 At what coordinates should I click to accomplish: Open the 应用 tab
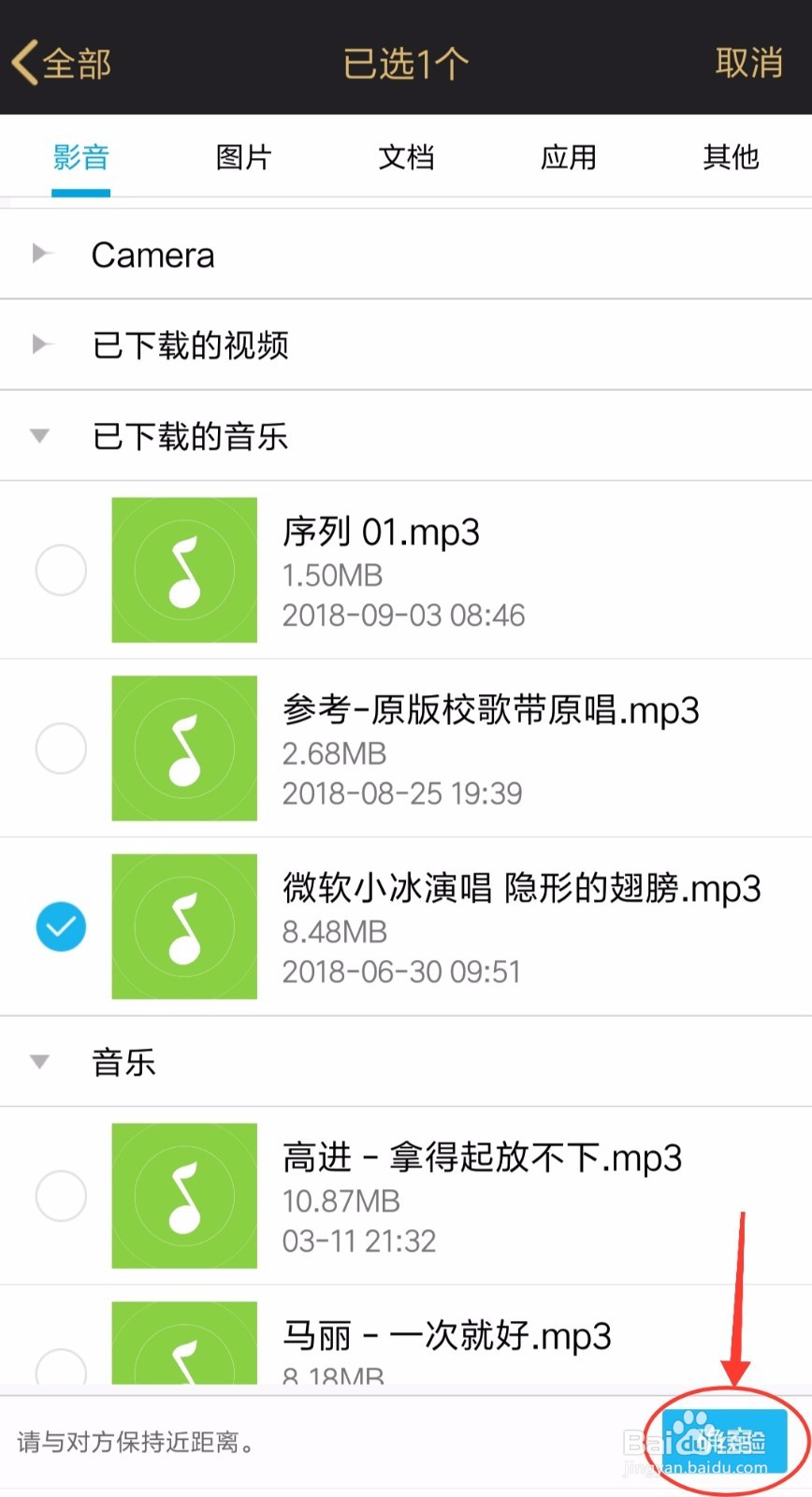coord(568,156)
